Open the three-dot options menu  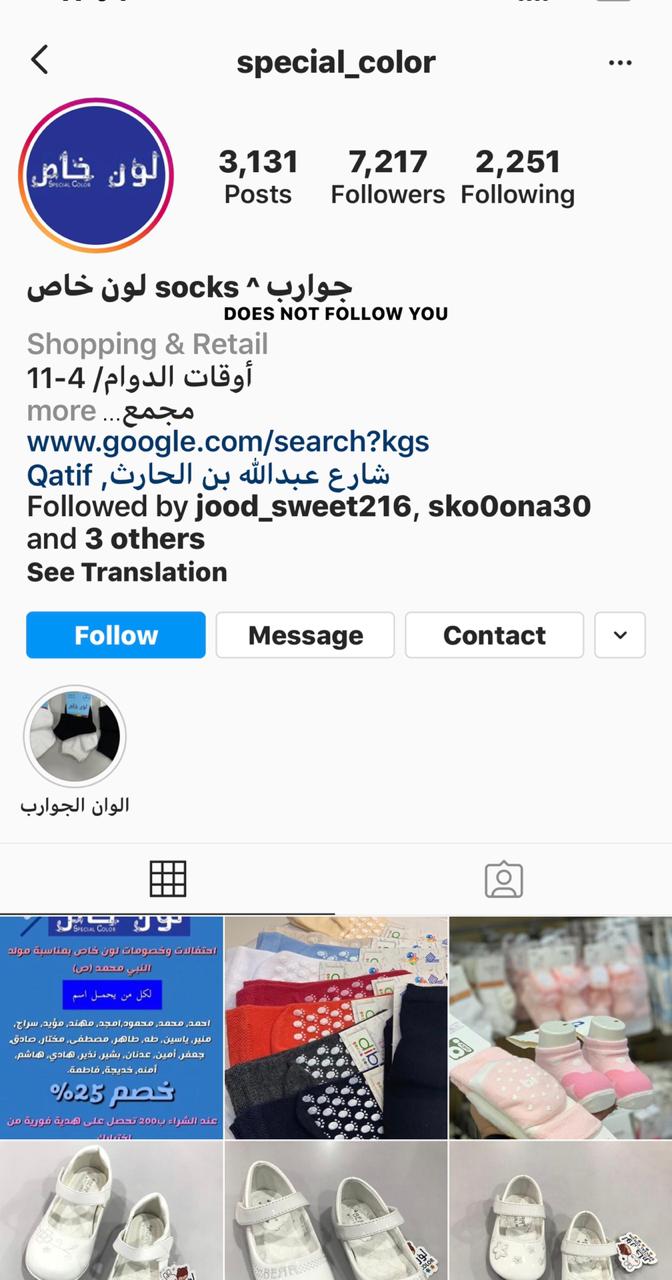click(620, 62)
